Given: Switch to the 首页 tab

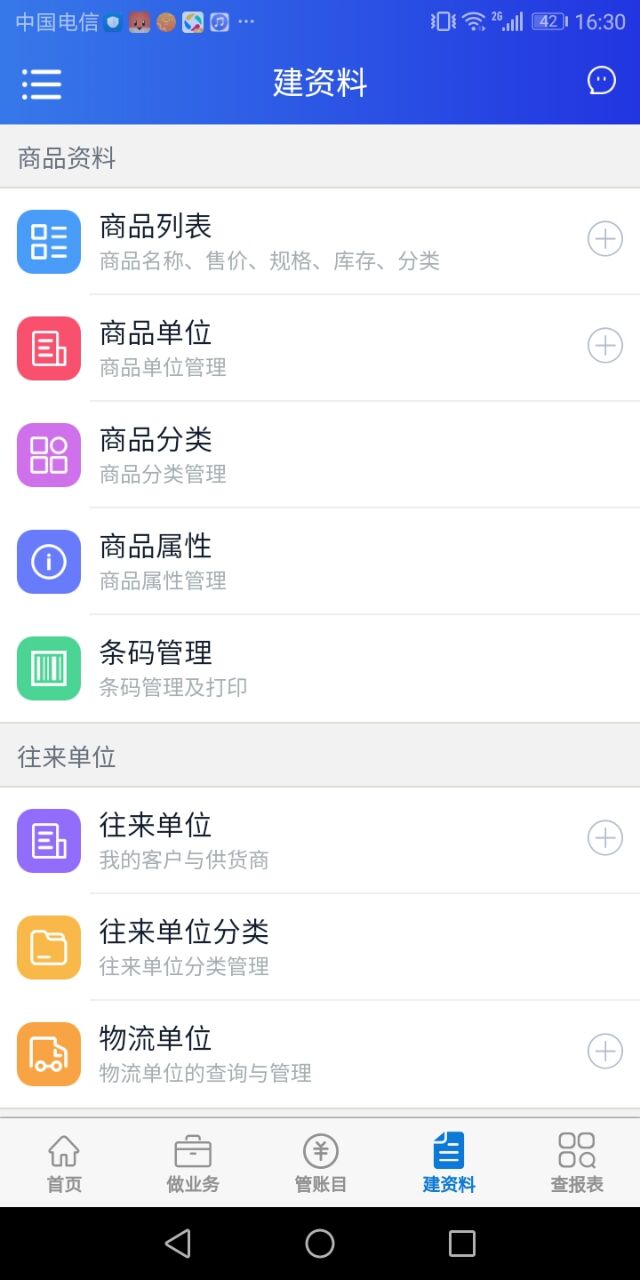Looking at the screenshot, I should [64, 1163].
